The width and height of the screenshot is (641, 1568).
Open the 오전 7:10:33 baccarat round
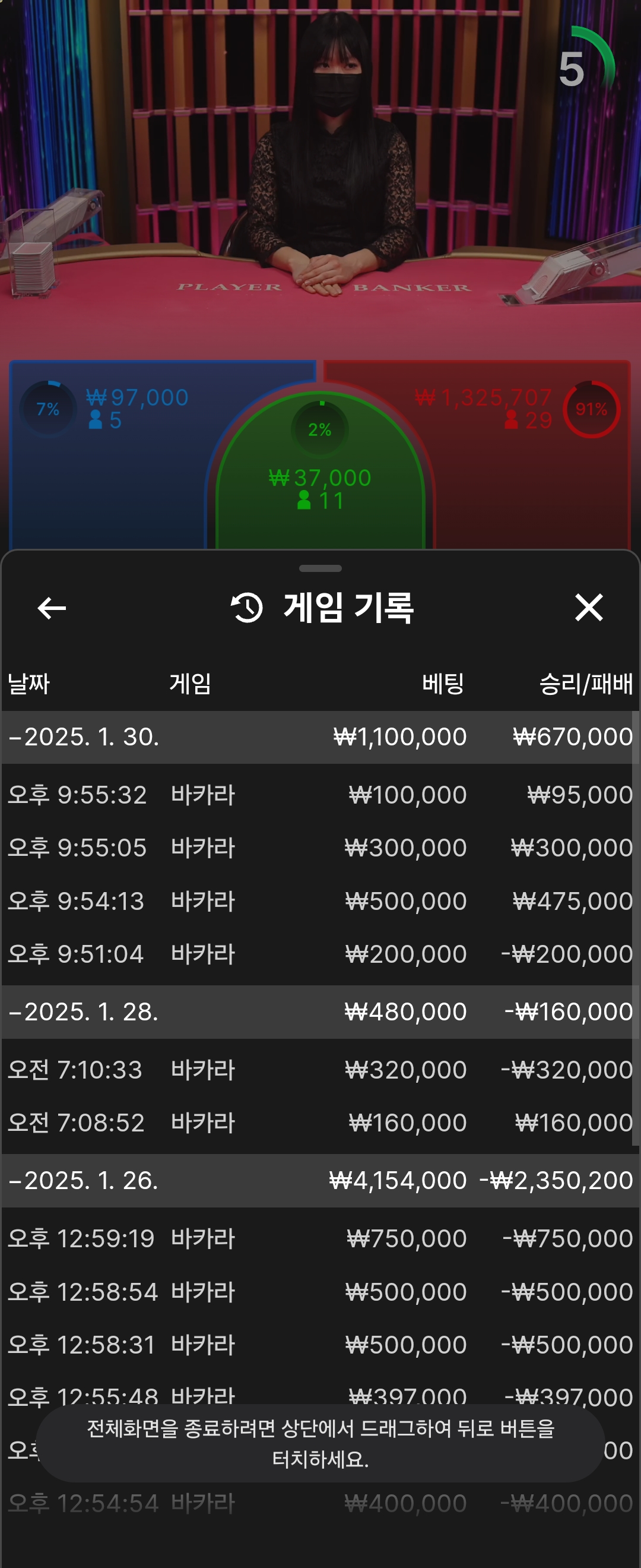320,1070
